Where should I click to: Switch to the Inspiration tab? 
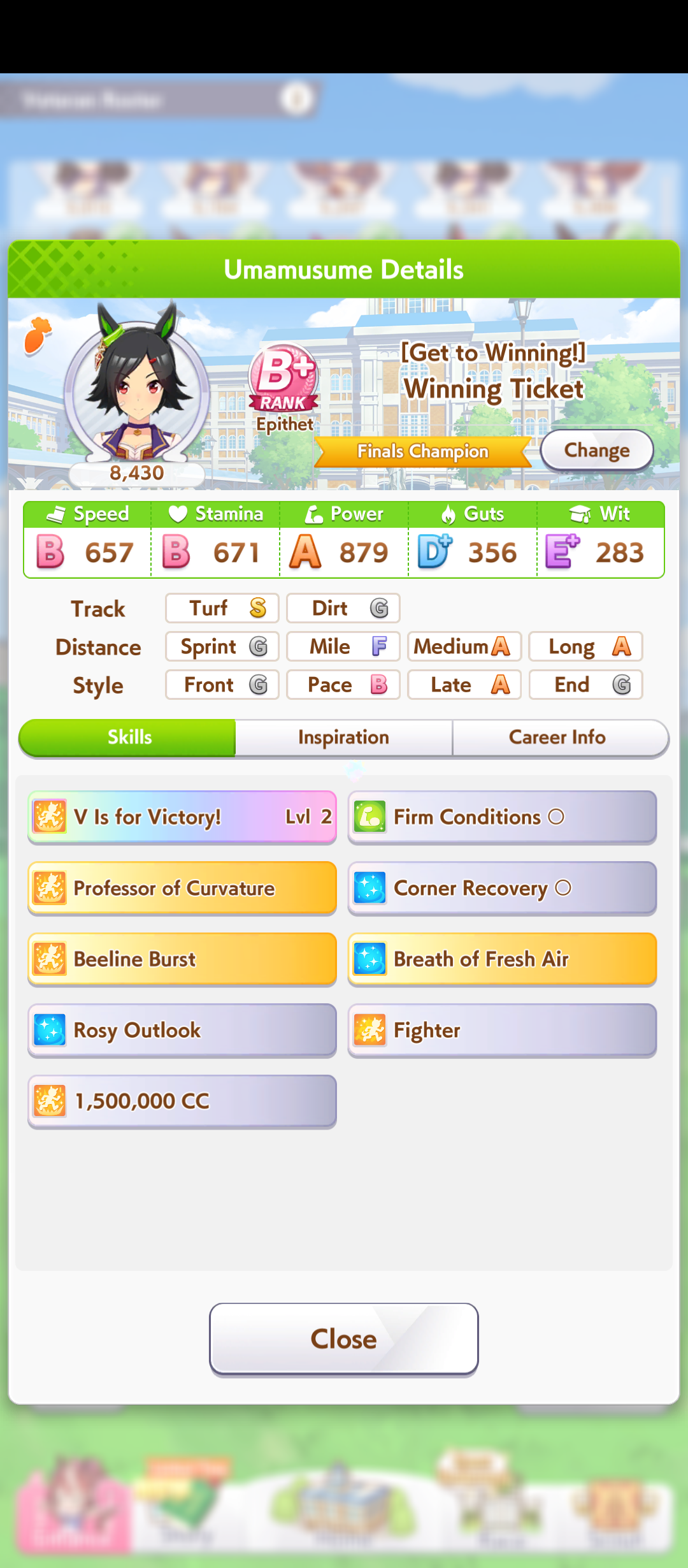click(x=343, y=737)
